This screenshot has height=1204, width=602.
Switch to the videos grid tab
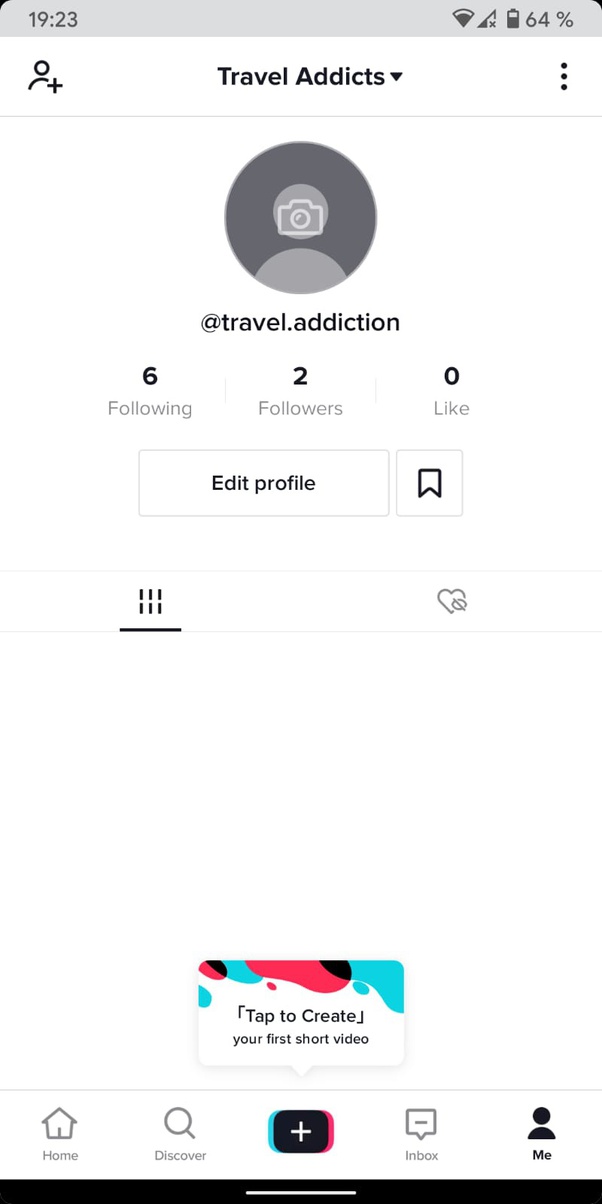(x=150, y=601)
